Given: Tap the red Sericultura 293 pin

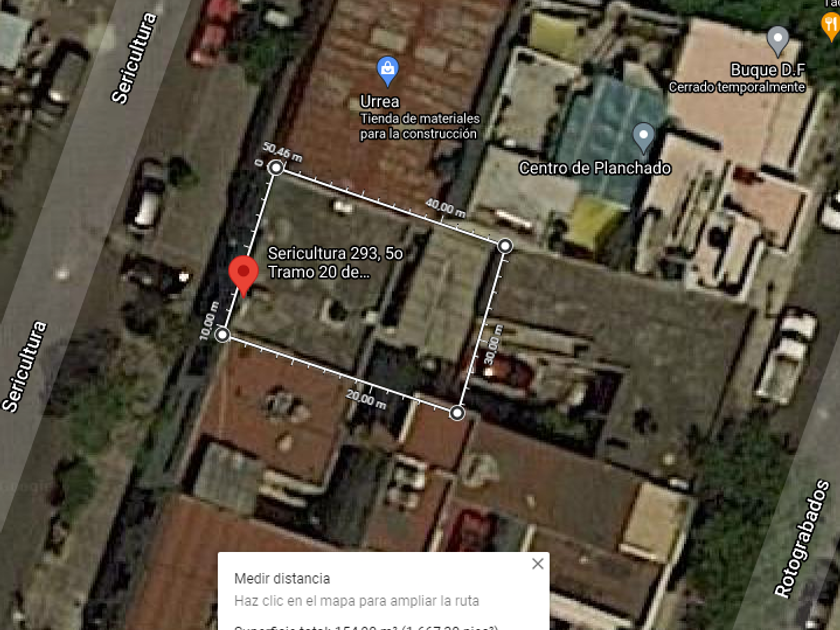Looking at the screenshot, I should 243,273.
